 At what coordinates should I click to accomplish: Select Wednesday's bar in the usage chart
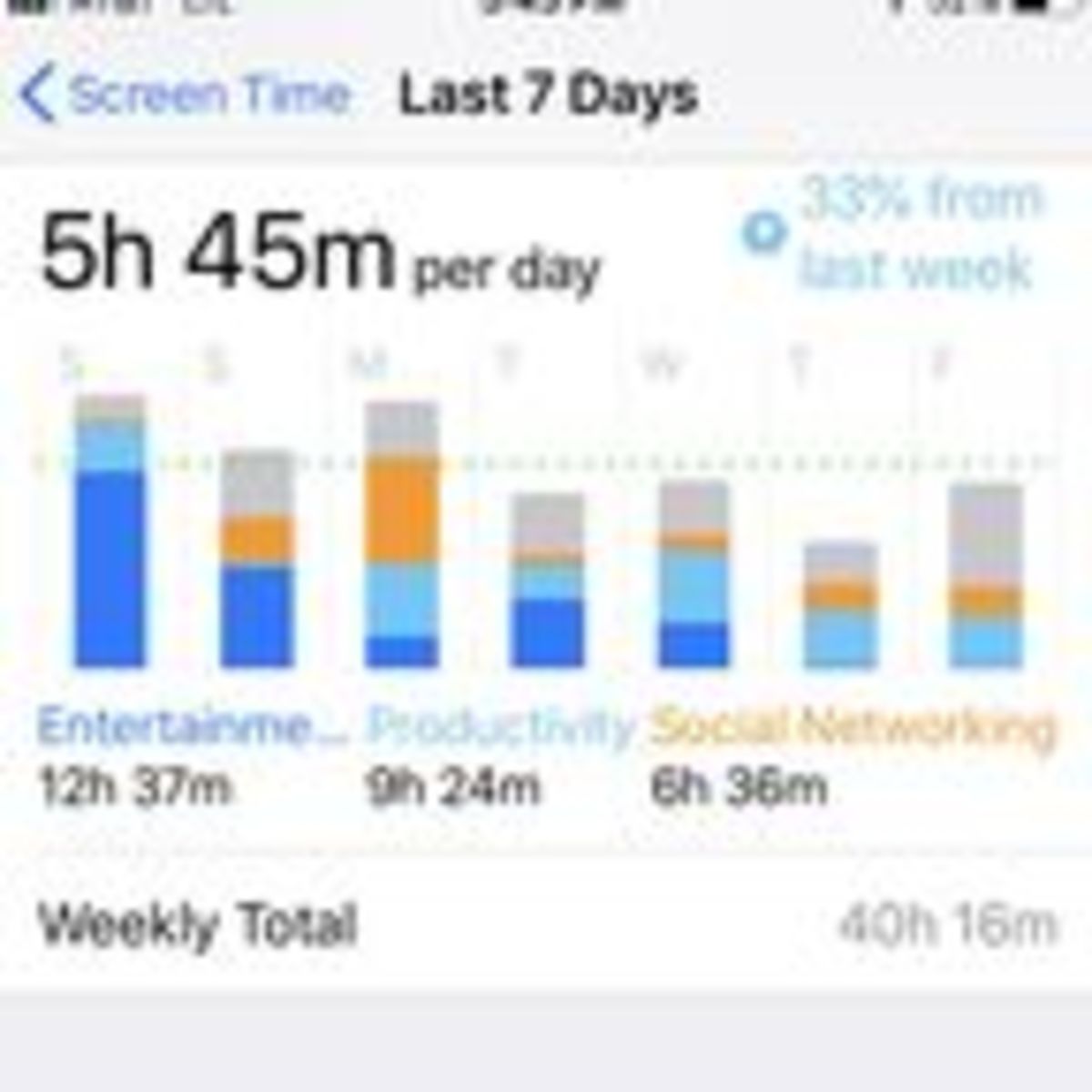(x=693, y=573)
